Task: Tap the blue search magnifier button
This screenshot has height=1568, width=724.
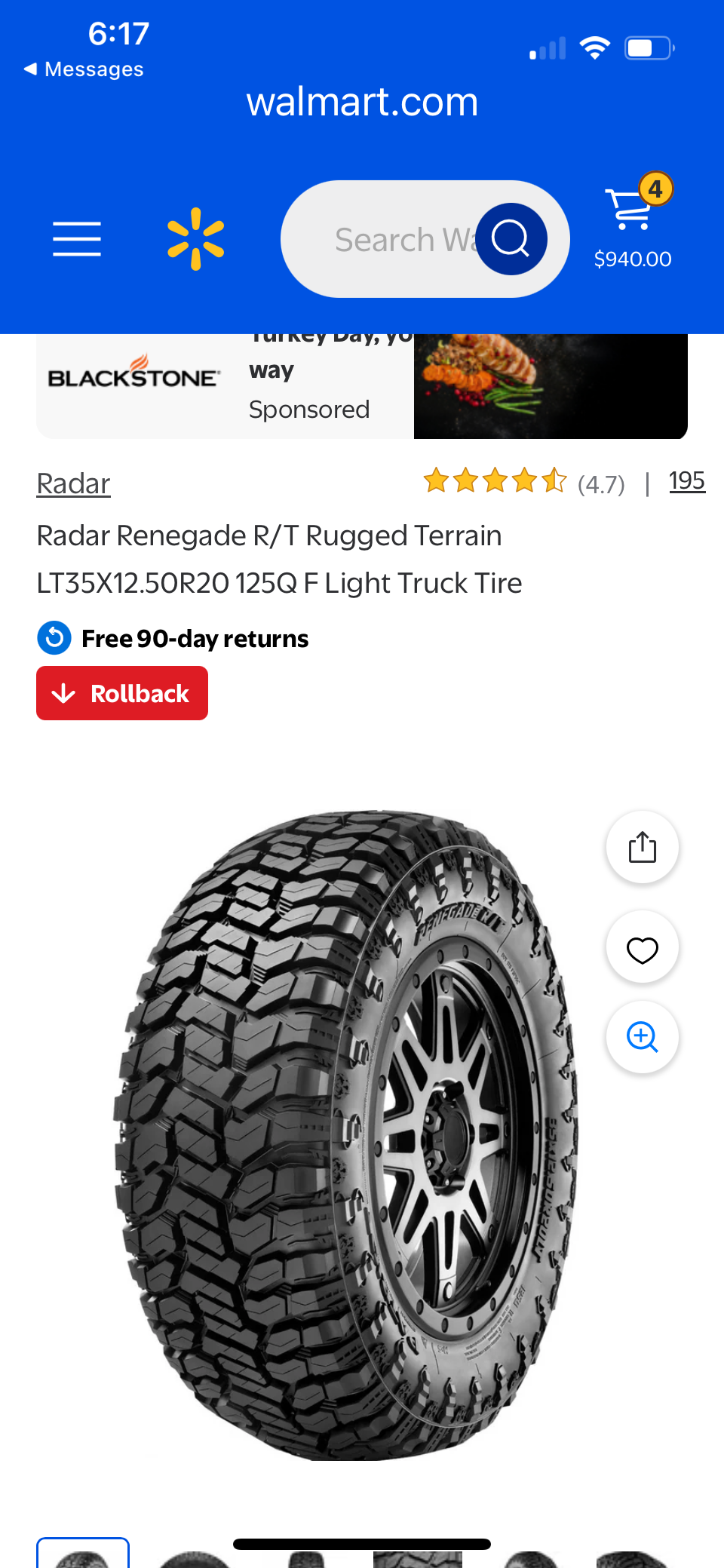Action: (511, 239)
